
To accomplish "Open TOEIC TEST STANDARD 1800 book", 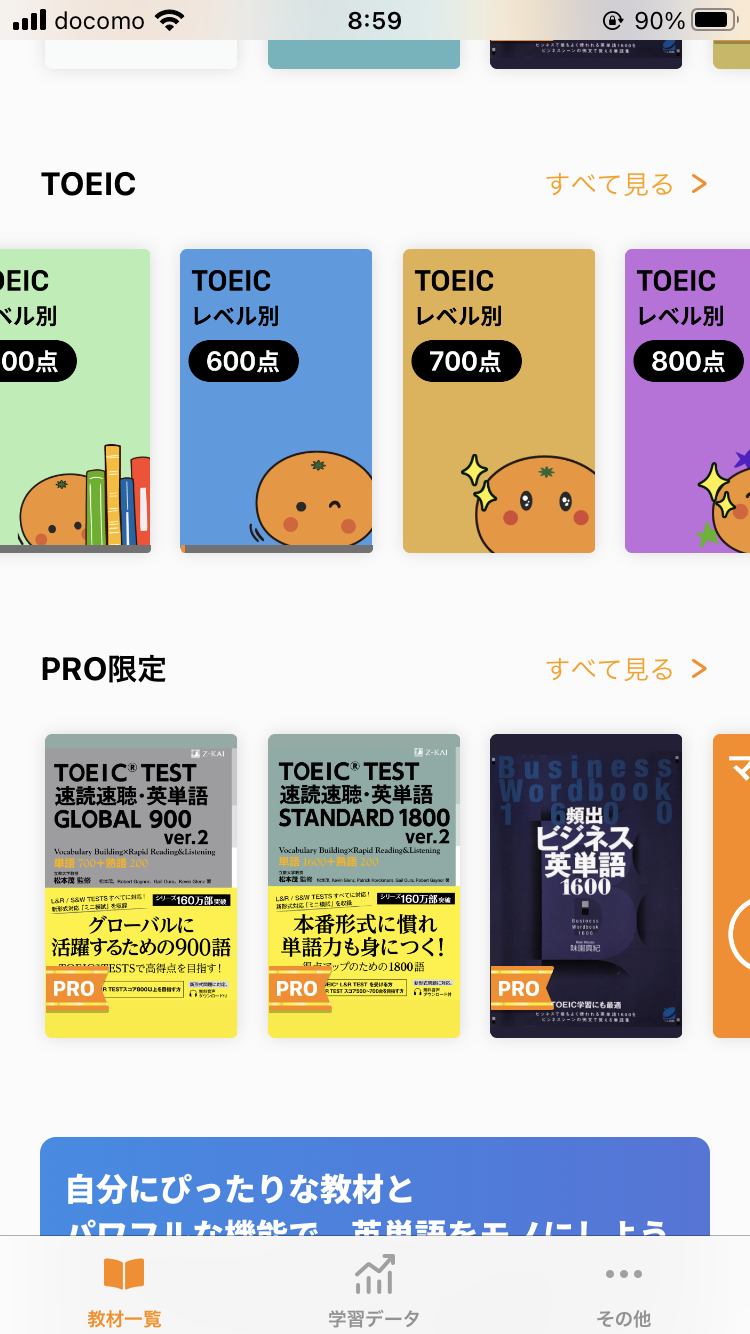I will tap(364, 886).
